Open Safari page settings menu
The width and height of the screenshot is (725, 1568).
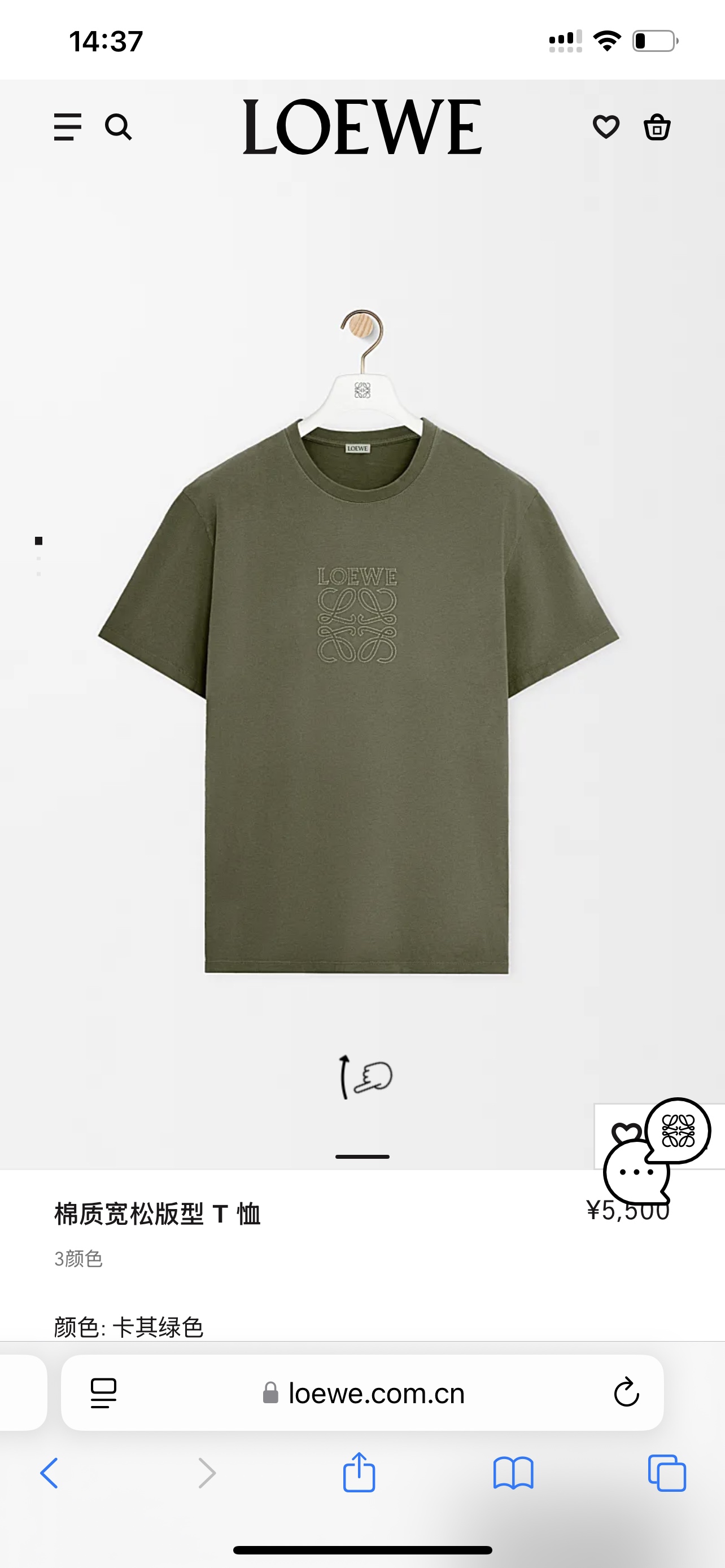(x=103, y=1392)
